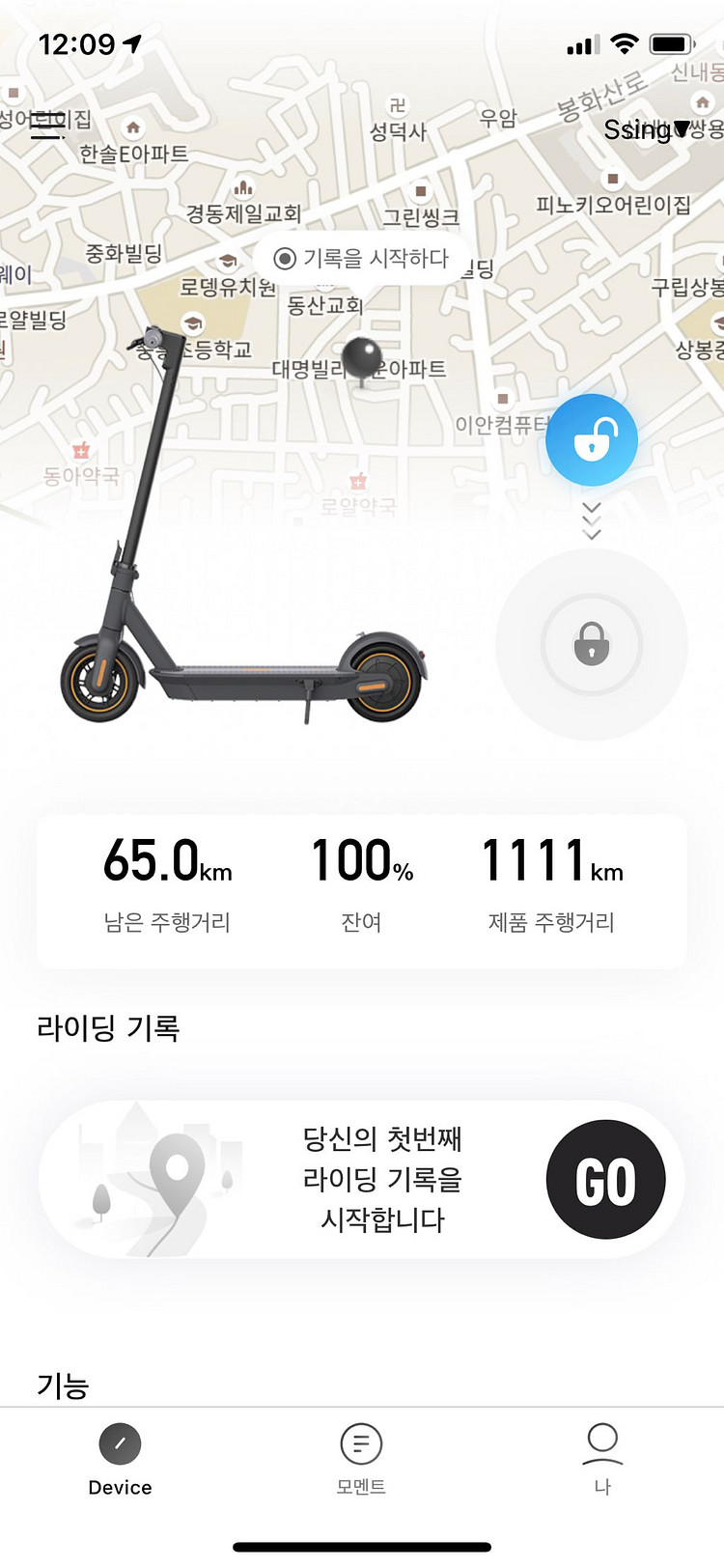The image size is (724, 1568).
Task: Tap the gray lock button
Action: click(x=592, y=644)
